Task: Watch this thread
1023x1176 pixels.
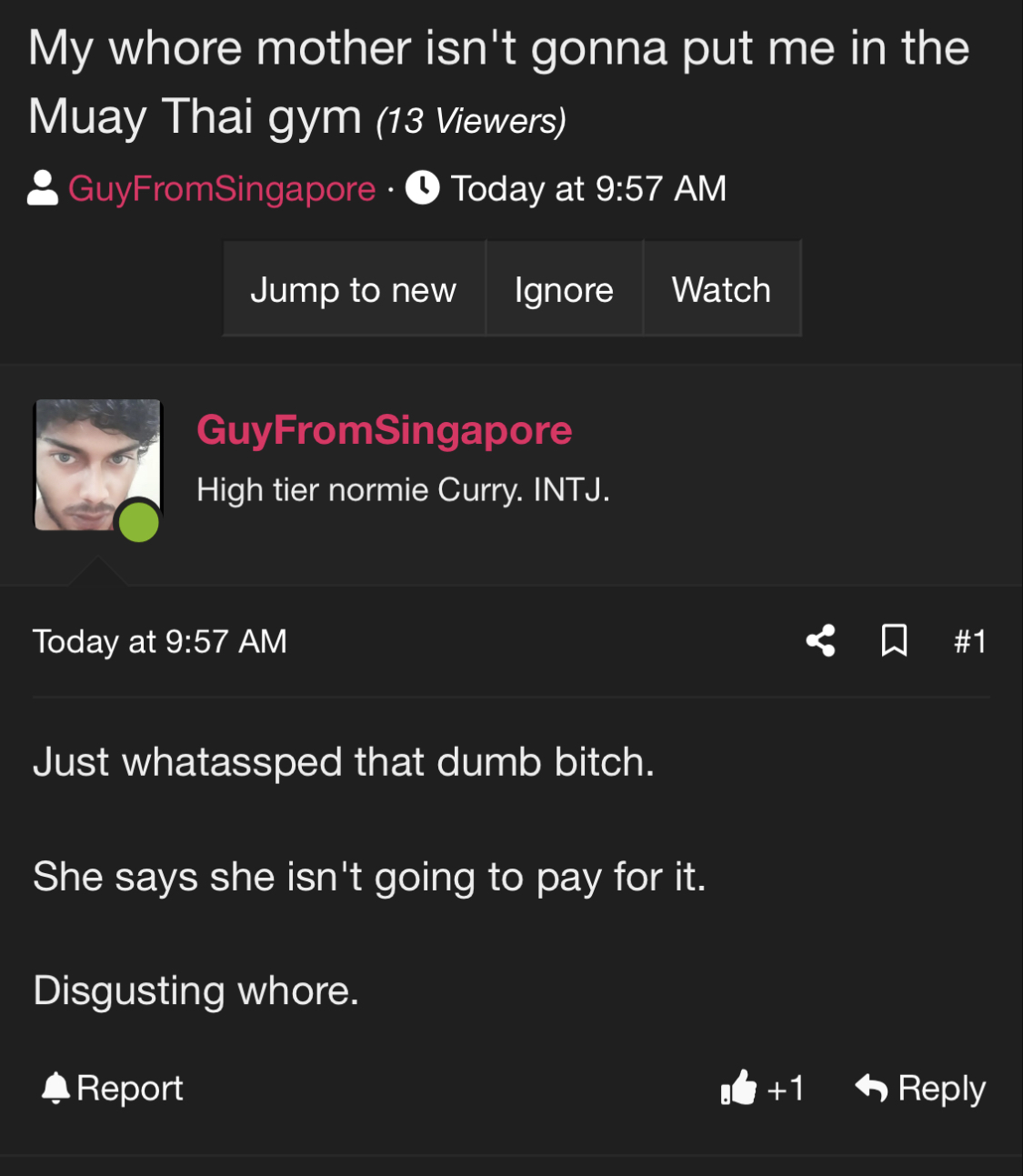Action: click(x=721, y=289)
